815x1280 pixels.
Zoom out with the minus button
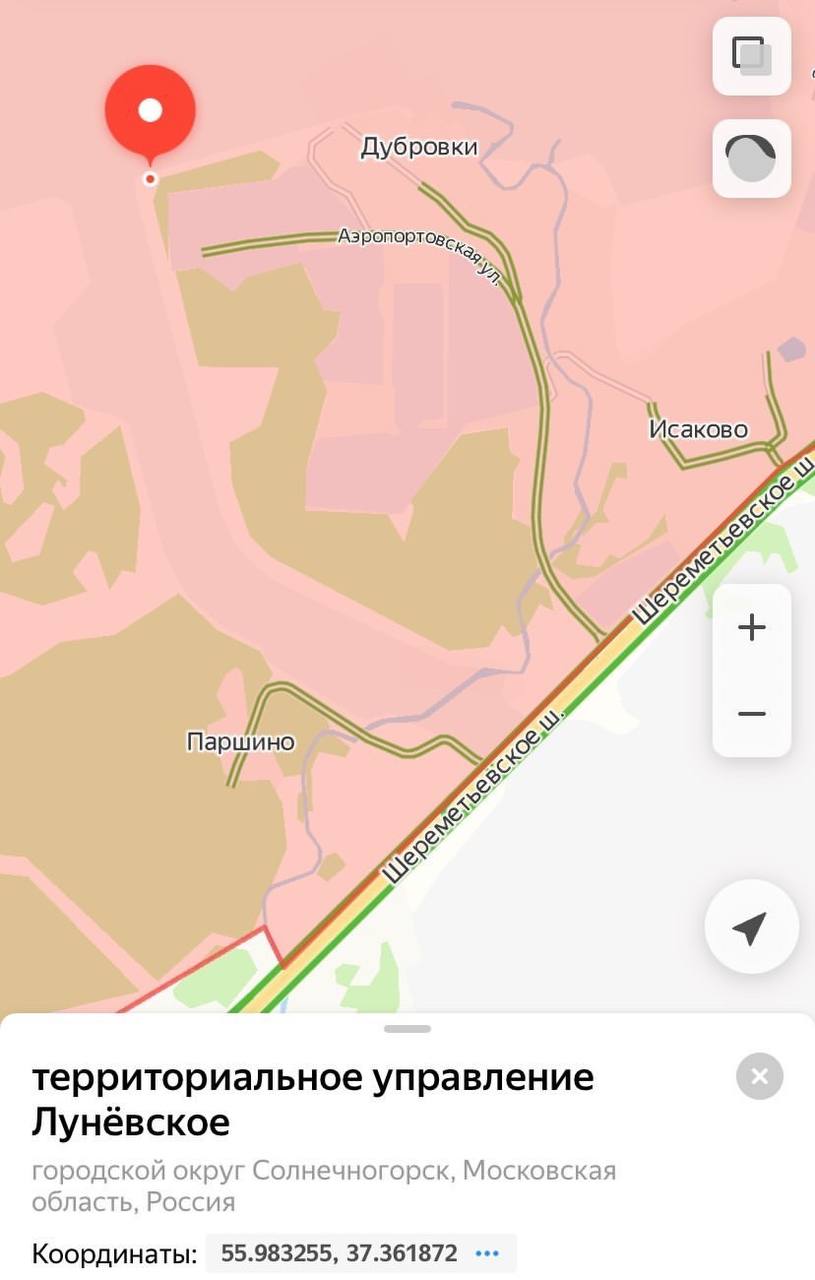tap(751, 714)
